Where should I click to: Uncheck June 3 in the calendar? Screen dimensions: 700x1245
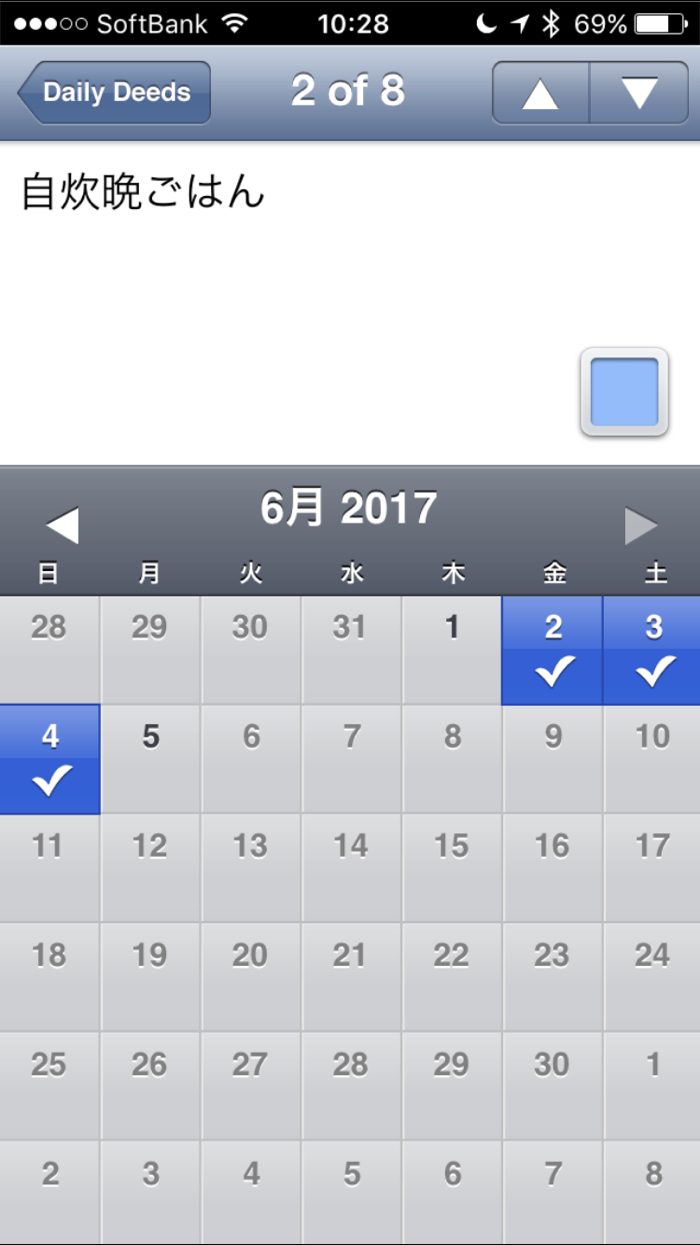(x=652, y=651)
